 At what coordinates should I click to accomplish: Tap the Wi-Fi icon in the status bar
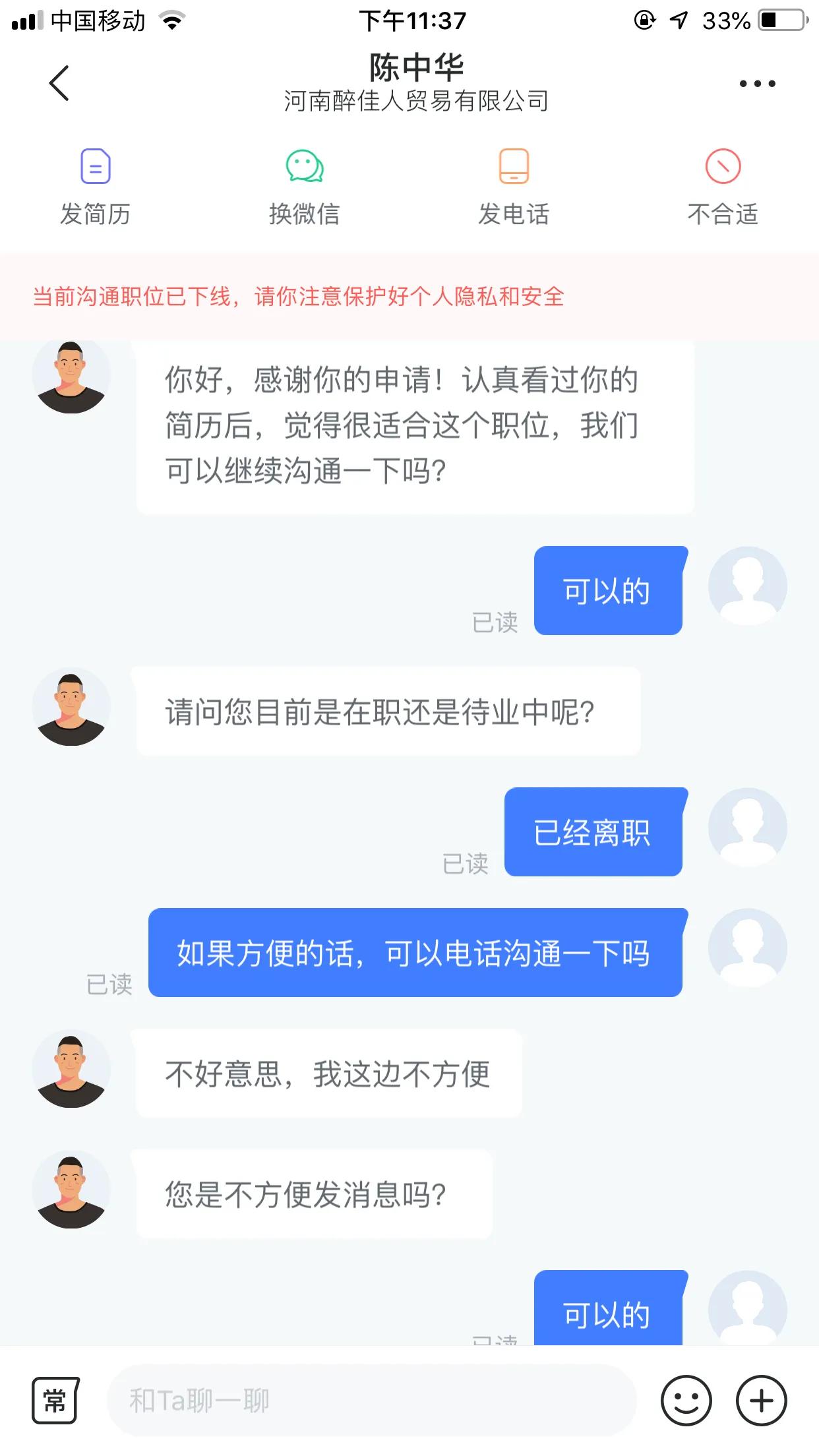(172, 20)
